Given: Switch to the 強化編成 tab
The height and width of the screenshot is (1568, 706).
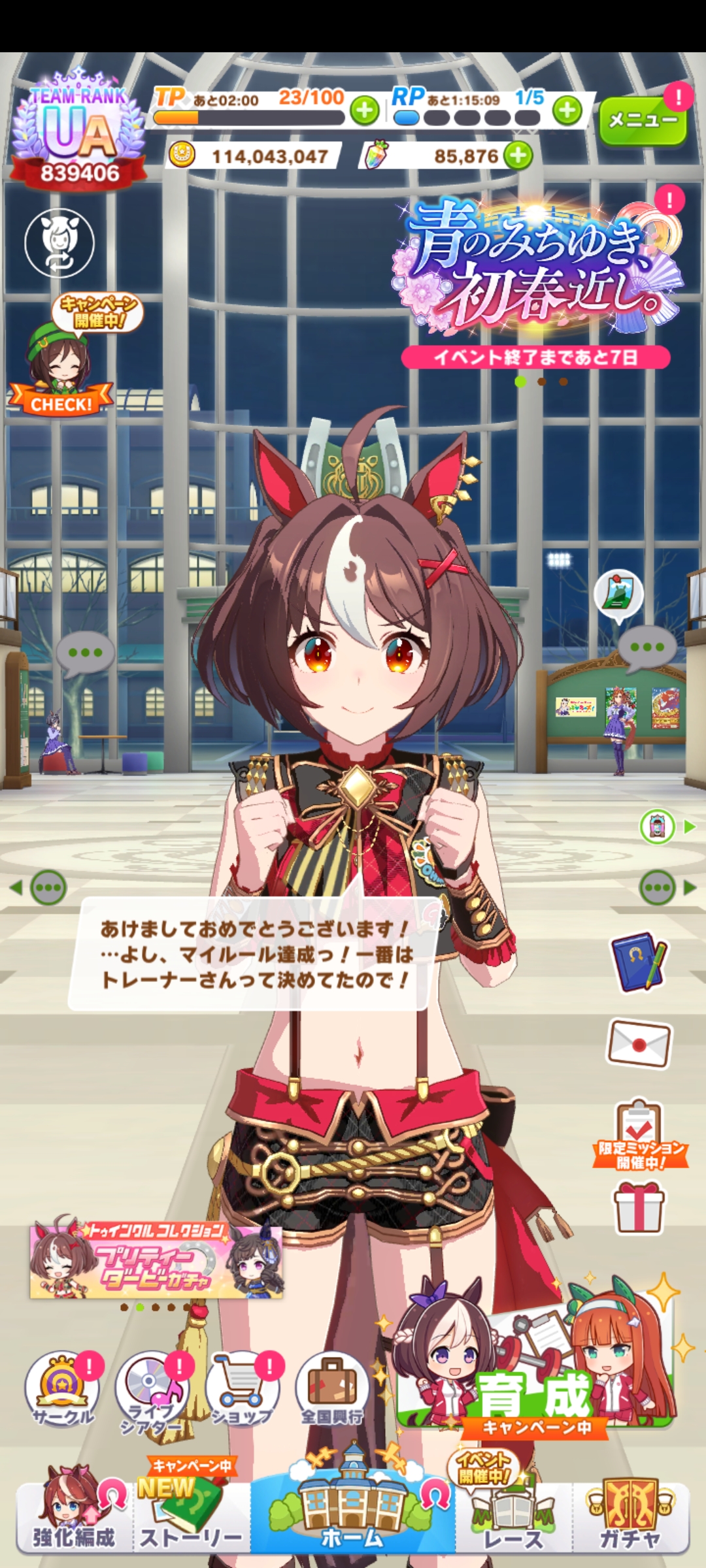Looking at the screenshot, I should [73, 1516].
